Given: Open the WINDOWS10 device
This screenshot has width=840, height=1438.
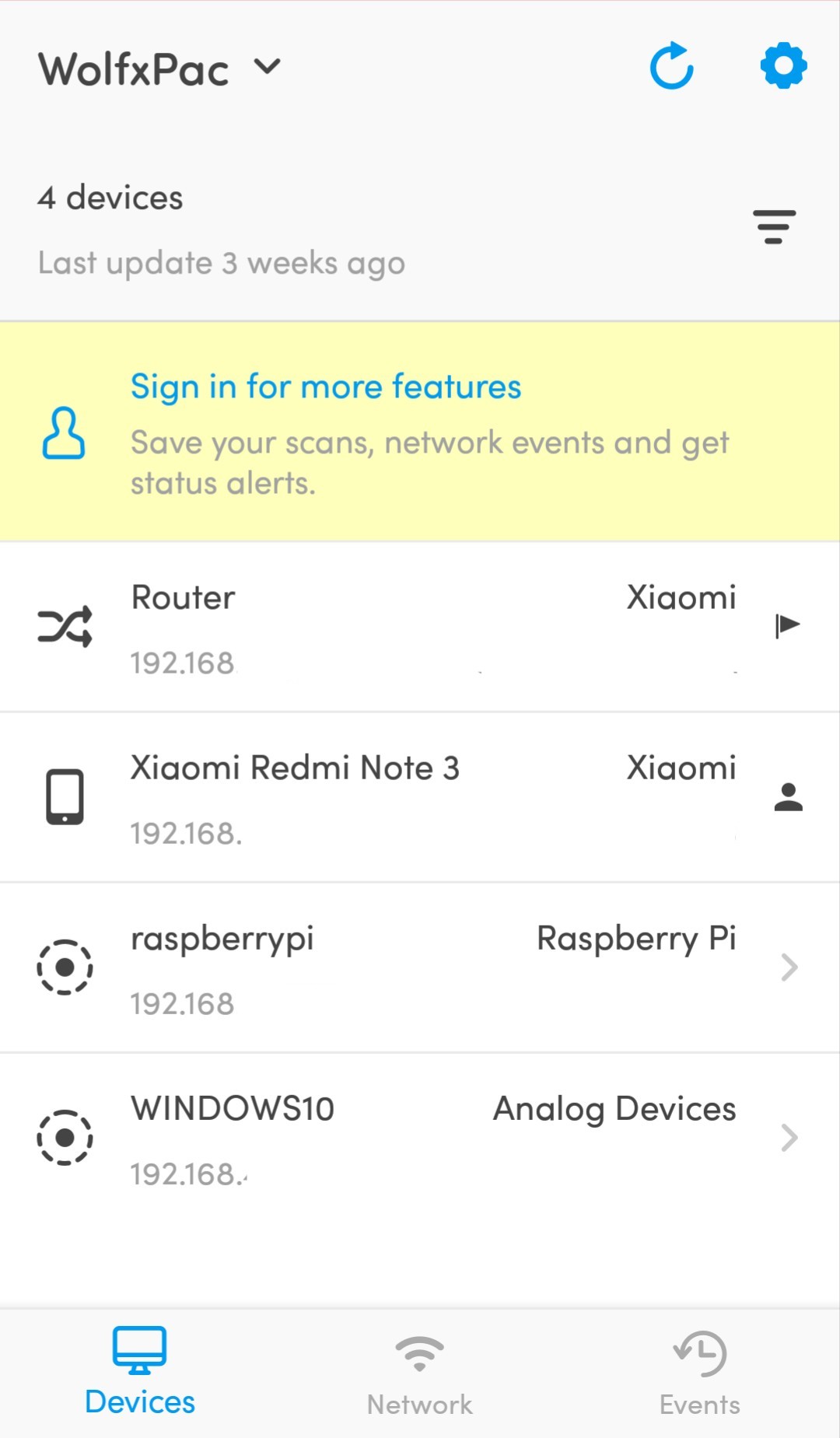Looking at the screenshot, I should point(420,1138).
